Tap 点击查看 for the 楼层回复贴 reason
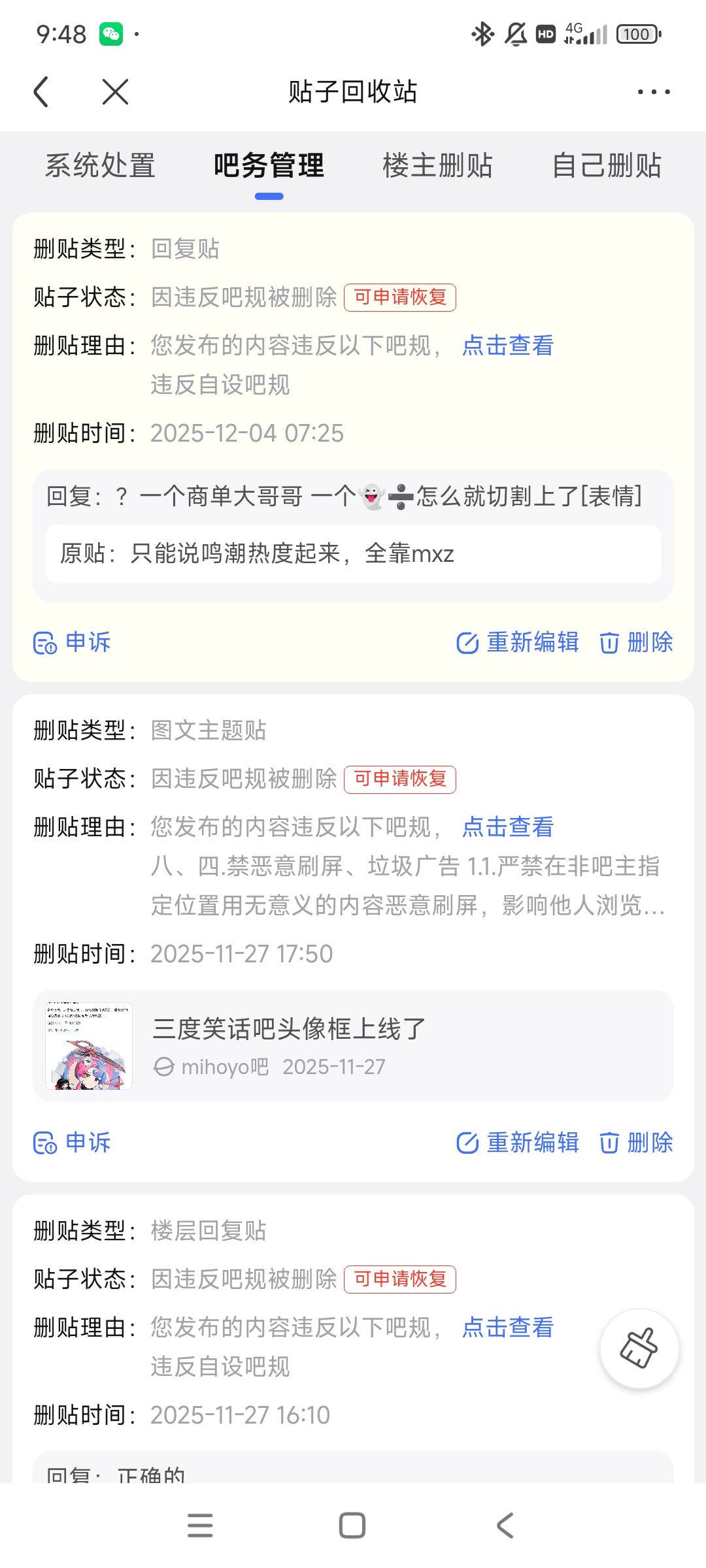This screenshot has height=1568, width=706. pyautogui.click(x=508, y=1328)
